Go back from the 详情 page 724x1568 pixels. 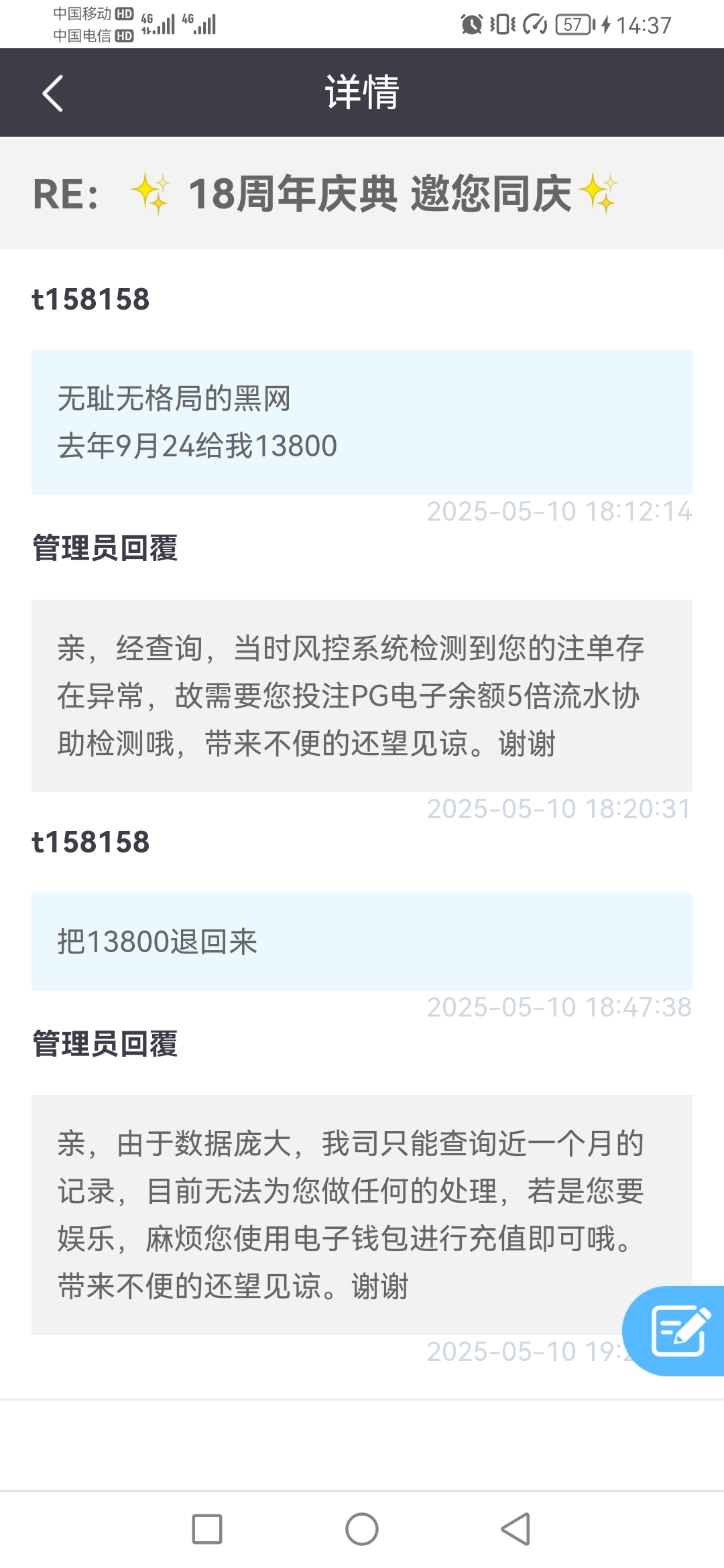coord(52,92)
